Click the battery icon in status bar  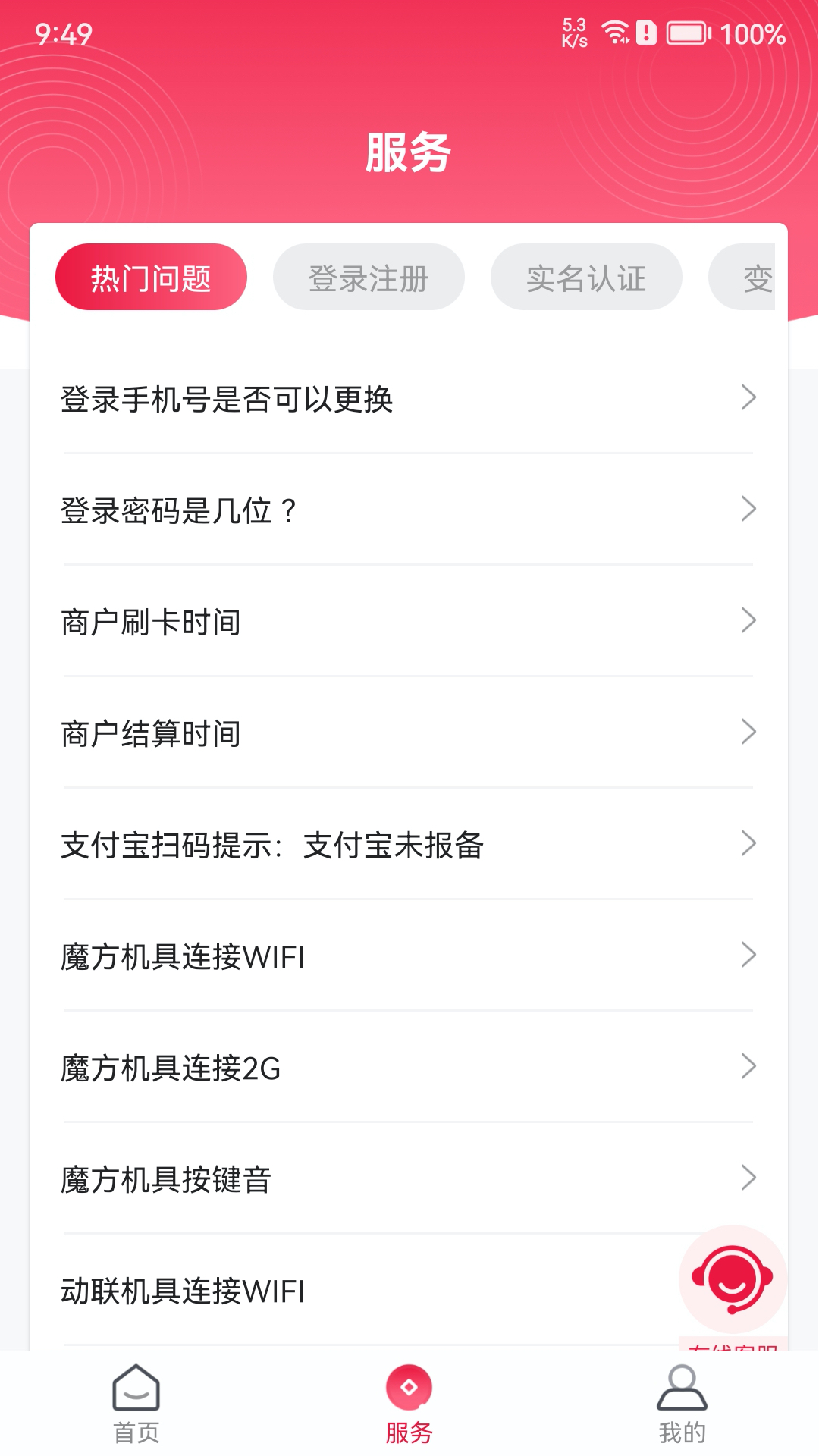point(686,33)
